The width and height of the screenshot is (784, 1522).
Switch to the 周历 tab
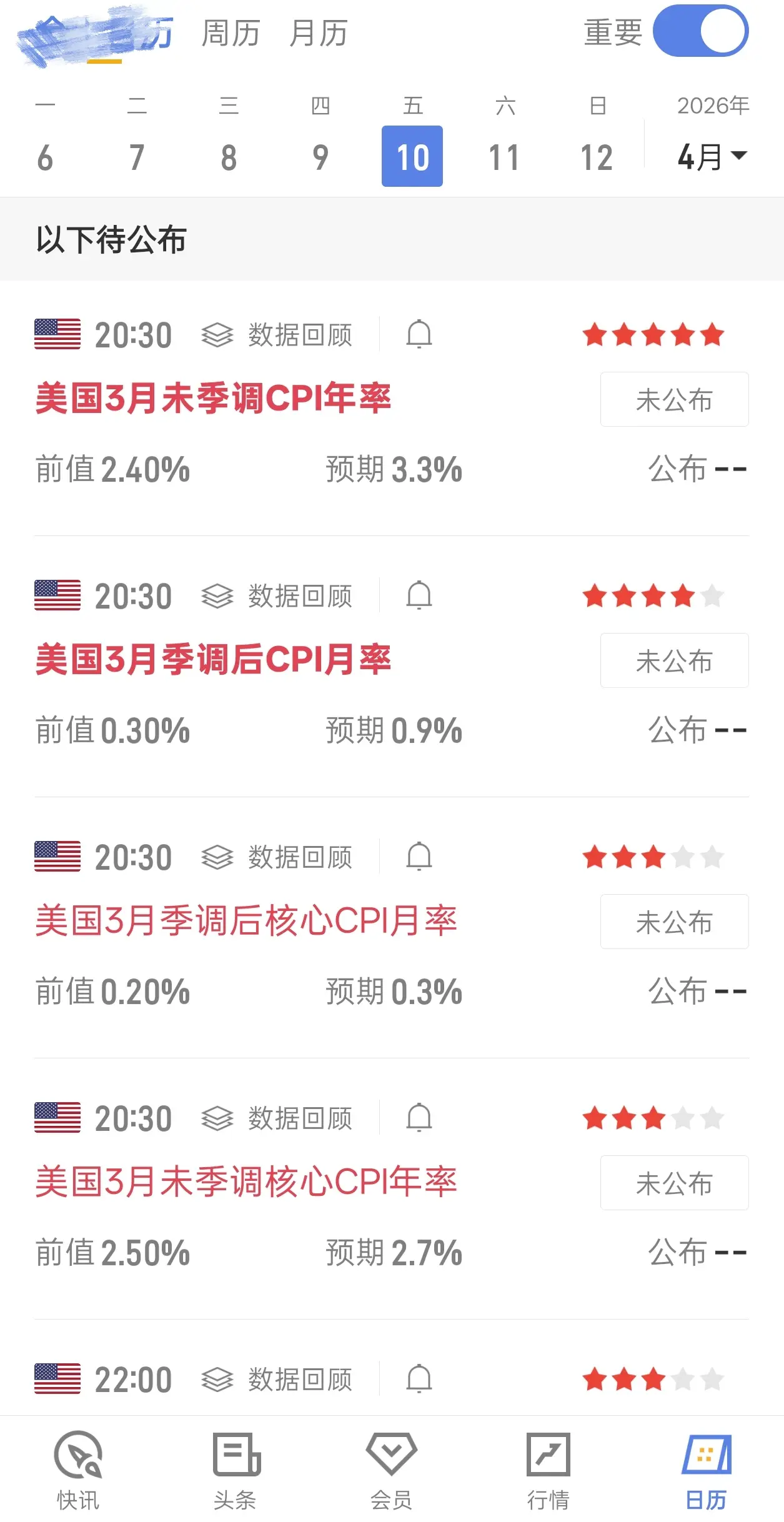click(x=231, y=33)
